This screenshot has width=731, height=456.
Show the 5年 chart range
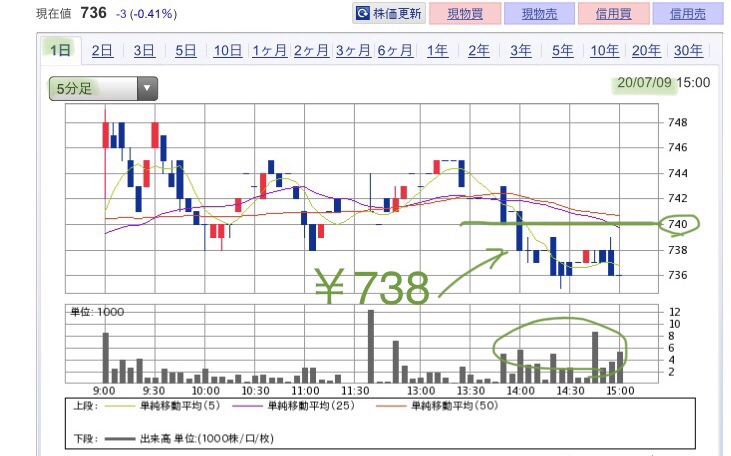(x=563, y=50)
